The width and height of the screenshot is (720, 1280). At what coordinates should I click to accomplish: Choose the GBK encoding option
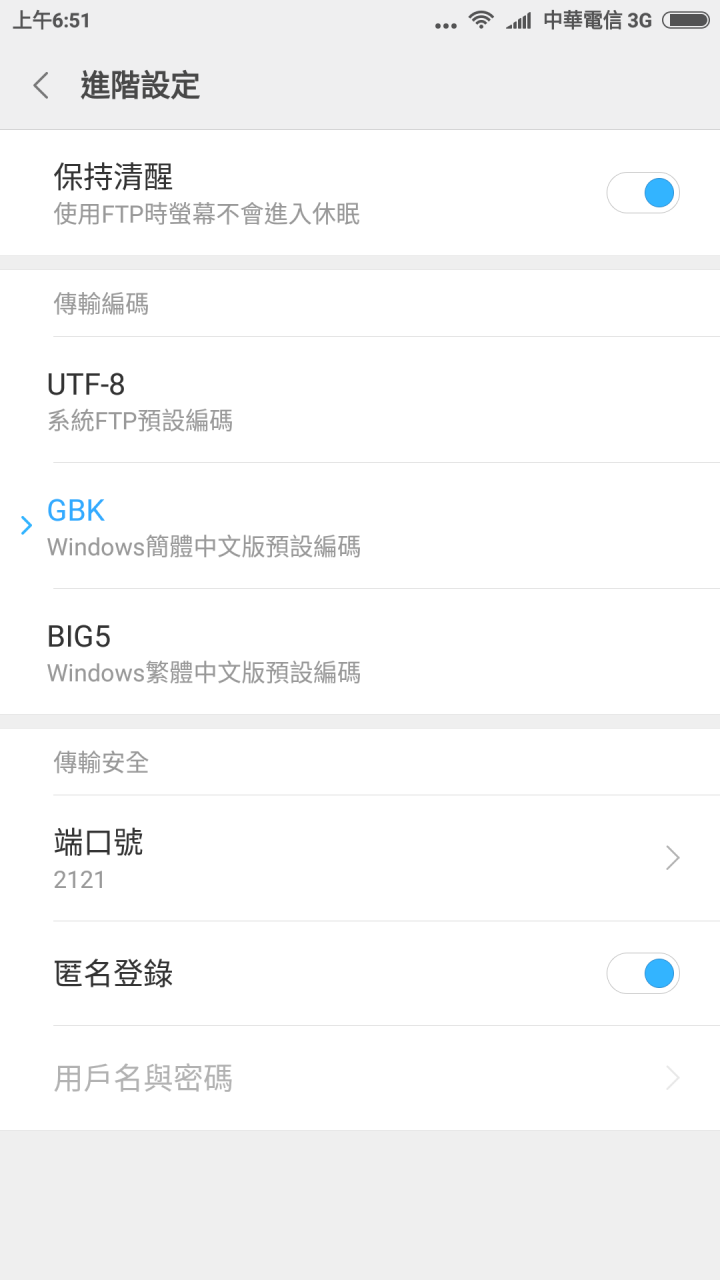[360, 526]
